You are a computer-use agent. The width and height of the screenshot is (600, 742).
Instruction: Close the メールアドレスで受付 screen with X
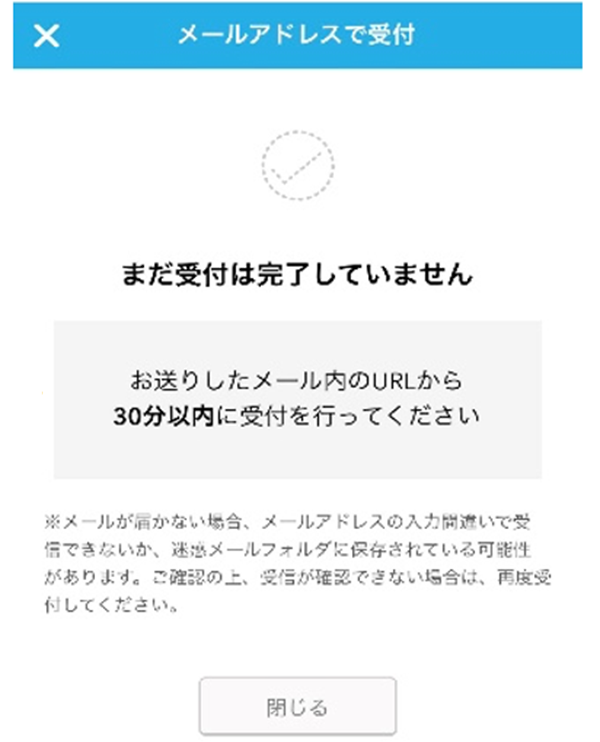tap(46, 36)
